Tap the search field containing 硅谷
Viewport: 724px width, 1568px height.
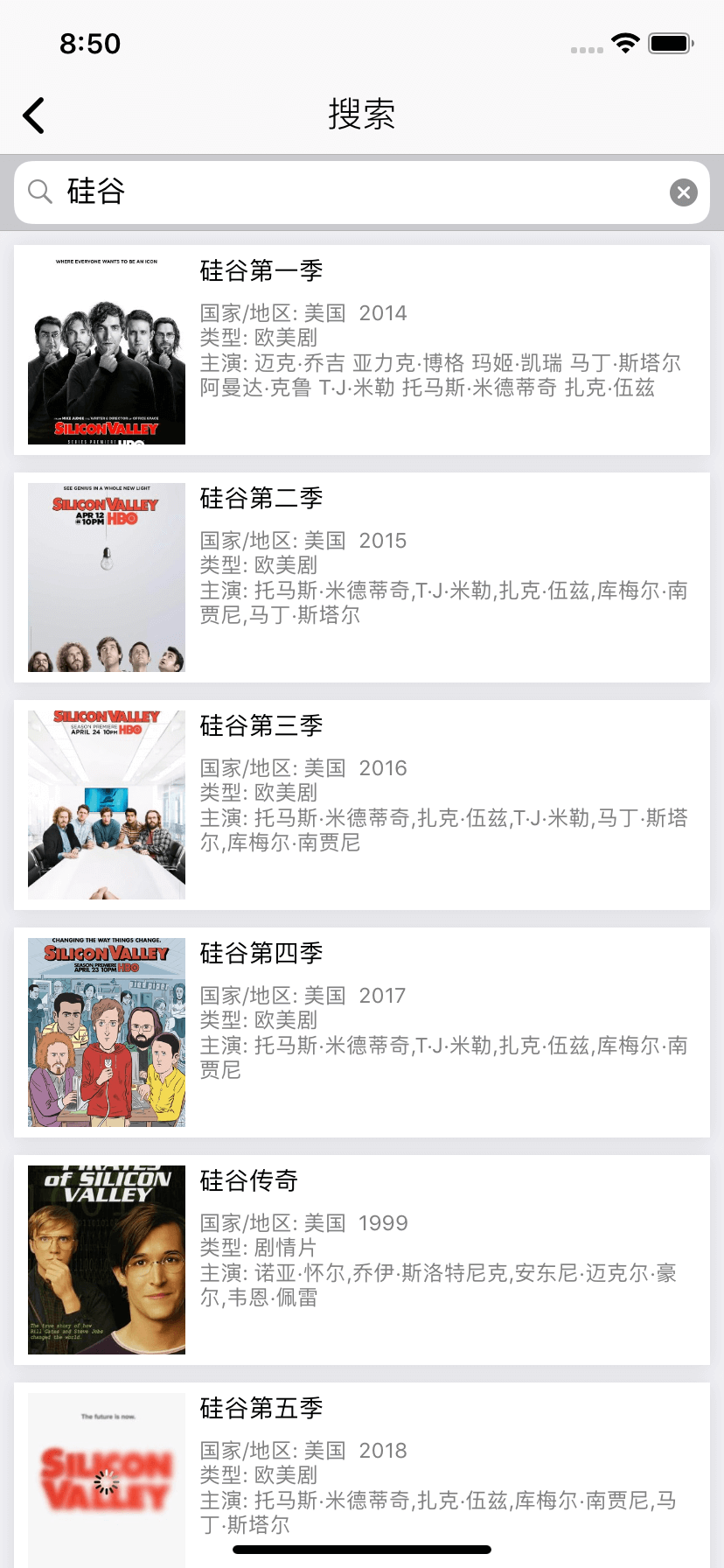(362, 192)
